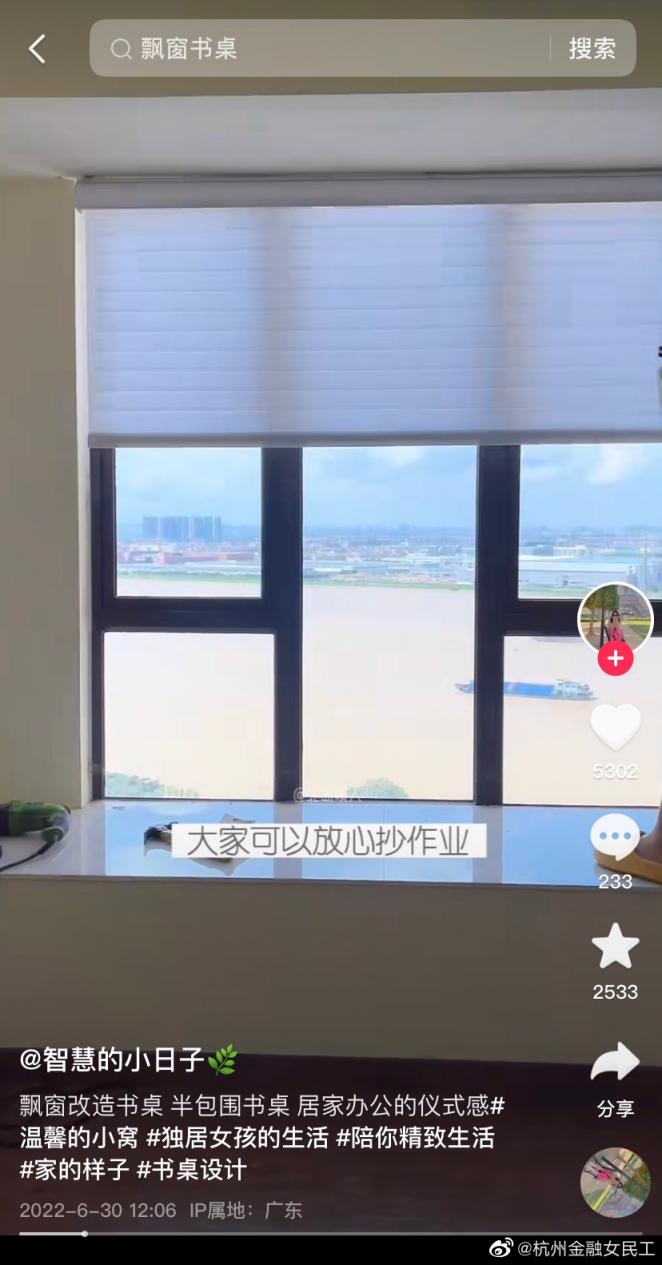Go back with the top-left arrow
This screenshot has height=1265, width=662.
[x=37, y=48]
